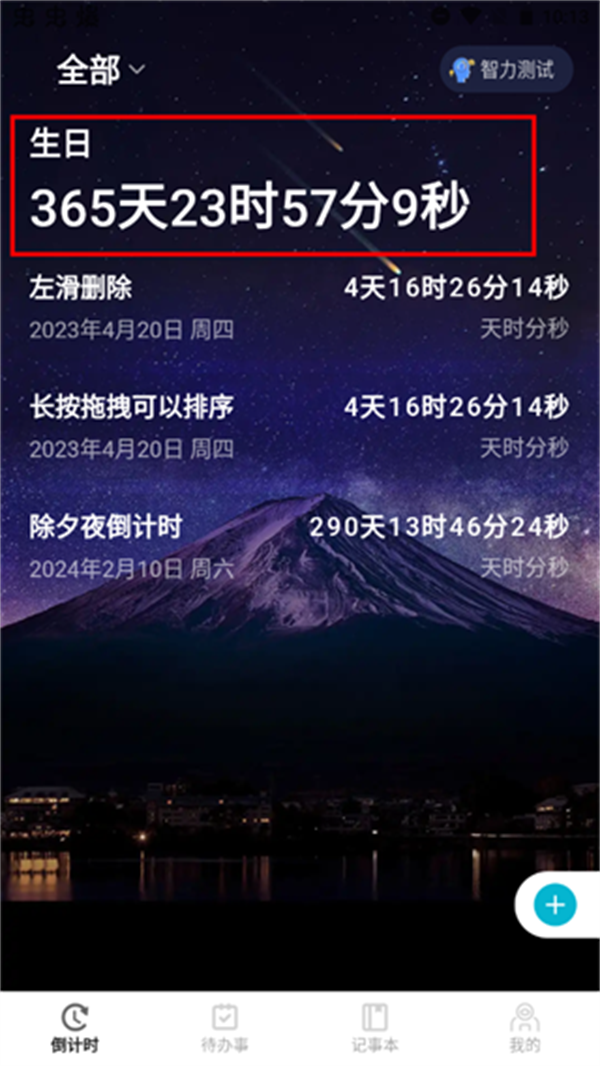The height and width of the screenshot is (1066, 600).
Task: Add a new countdown with plus button
Action: 555,906
